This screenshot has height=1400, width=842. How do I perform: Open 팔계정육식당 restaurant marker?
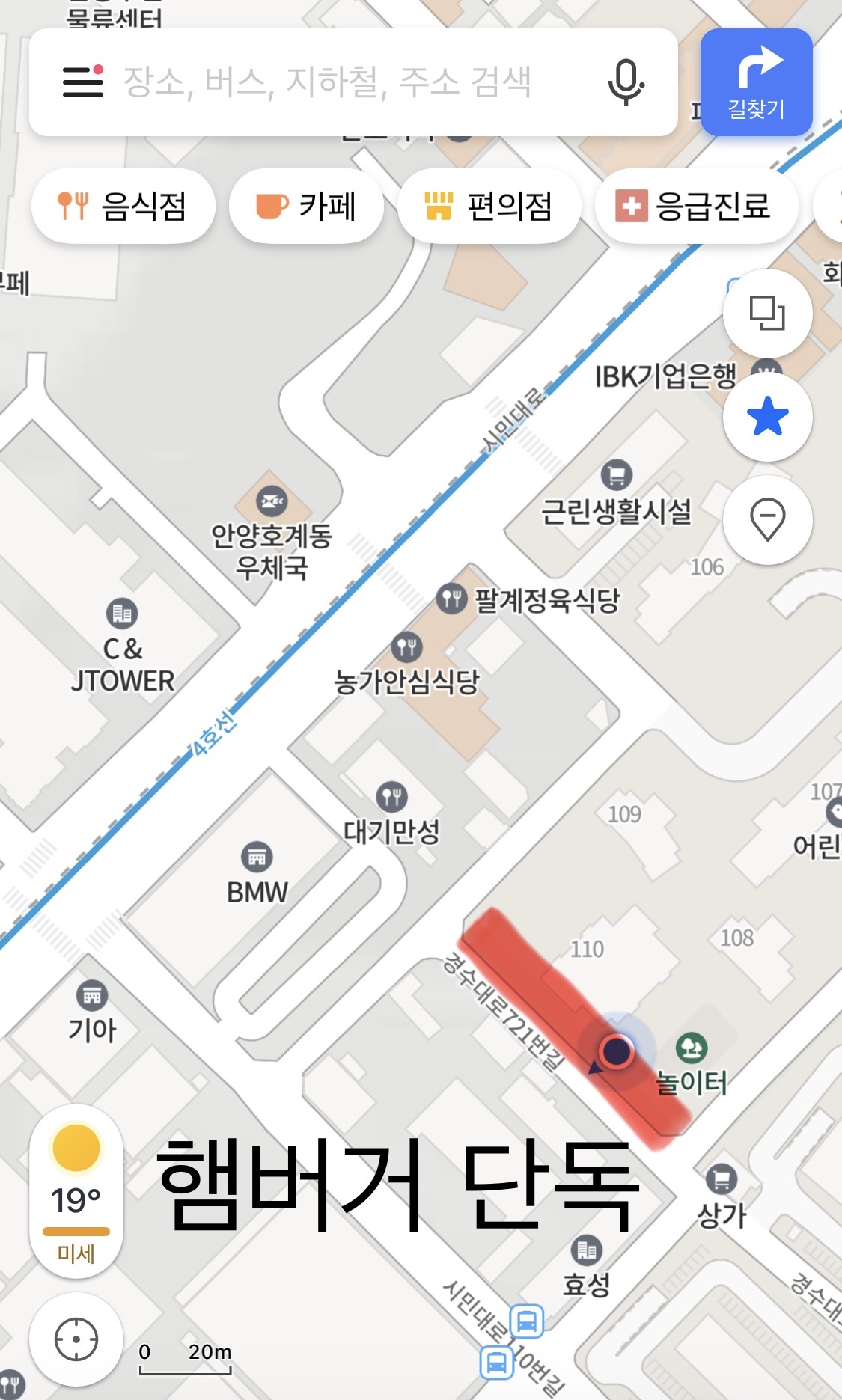click(451, 598)
